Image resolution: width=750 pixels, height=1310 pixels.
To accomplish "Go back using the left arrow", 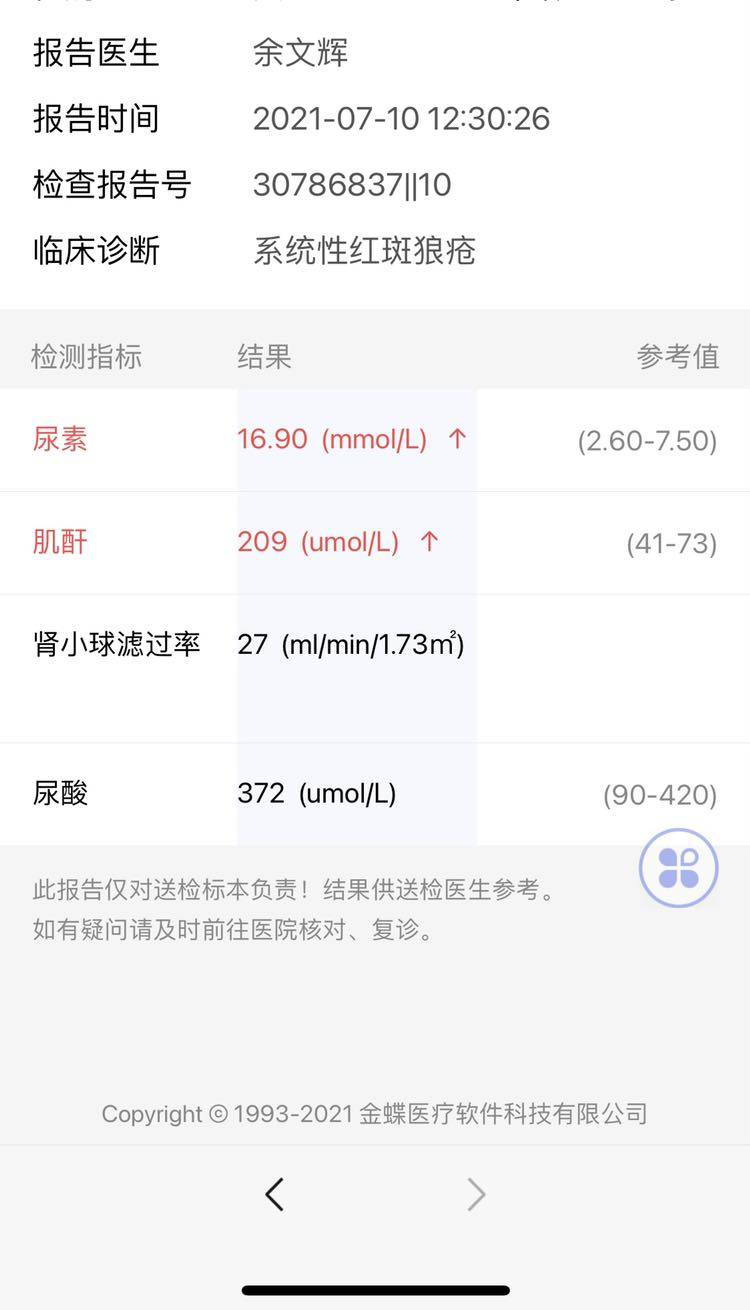I will pos(275,1194).
